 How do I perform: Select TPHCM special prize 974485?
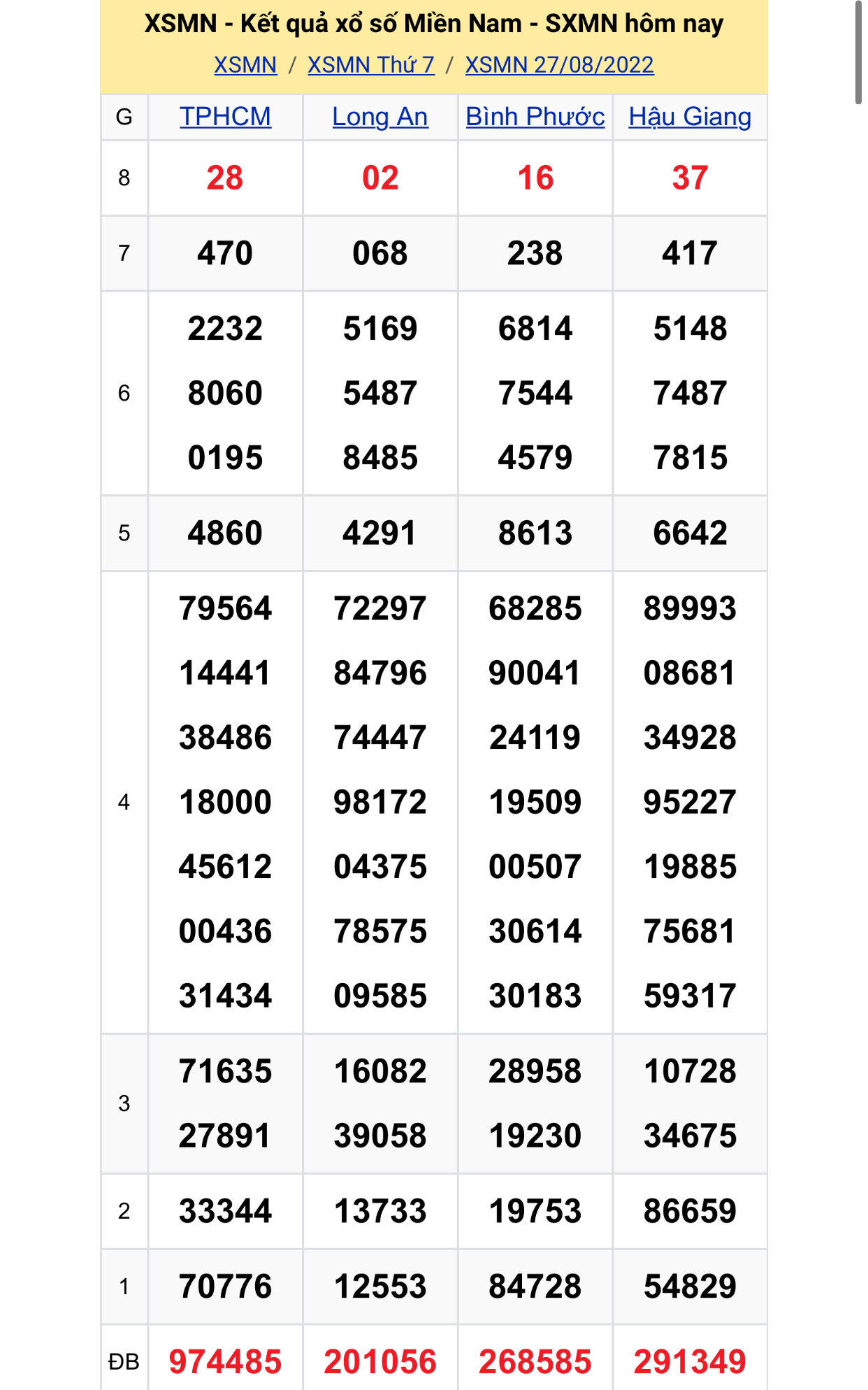(x=225, y=1354)
